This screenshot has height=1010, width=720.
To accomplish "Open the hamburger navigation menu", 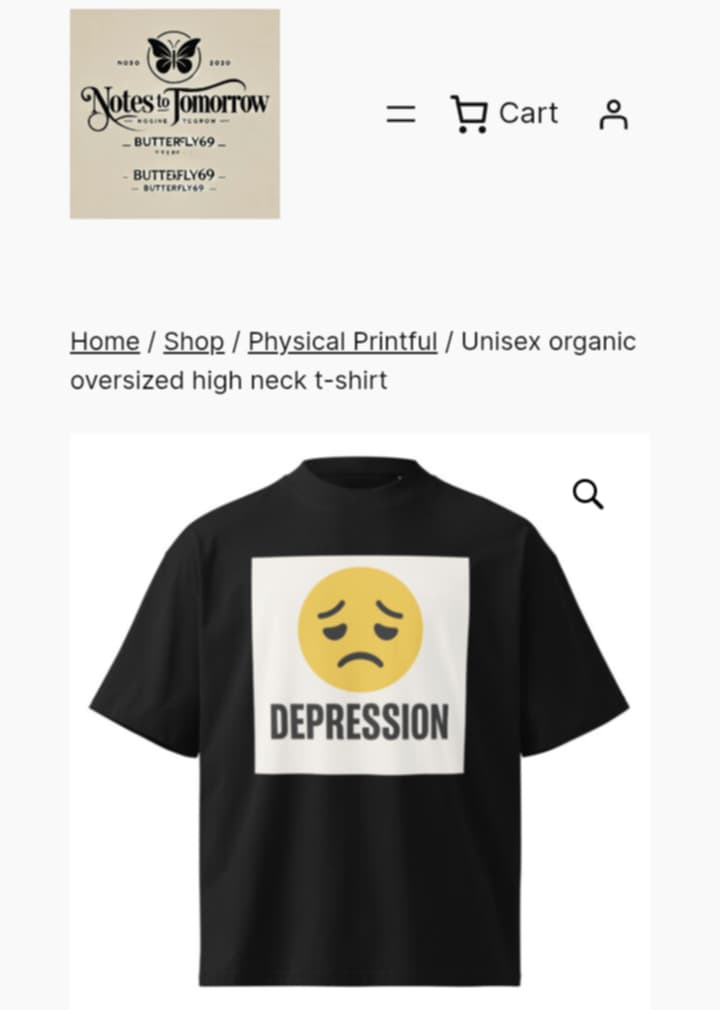I will [401, 114].
